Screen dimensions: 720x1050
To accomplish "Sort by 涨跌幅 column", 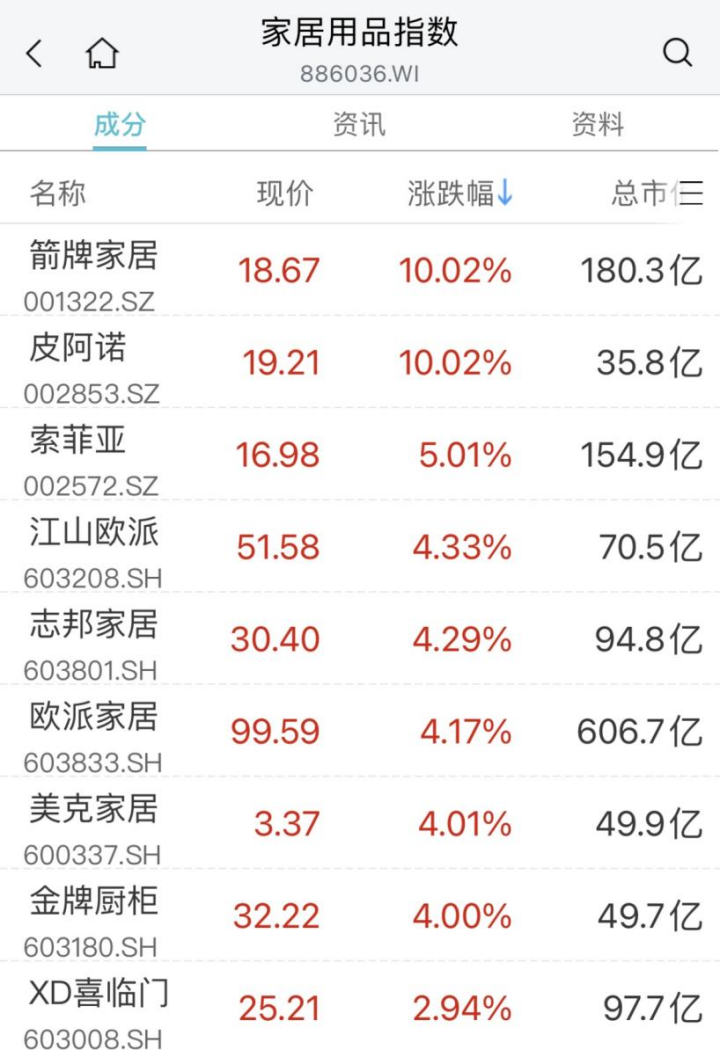I will pyautogui.click(x=460, y=193).
